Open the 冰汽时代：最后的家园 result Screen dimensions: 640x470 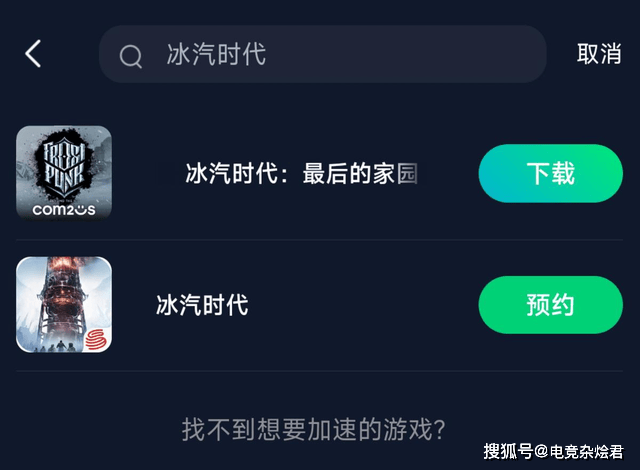(x=301, y=174)
